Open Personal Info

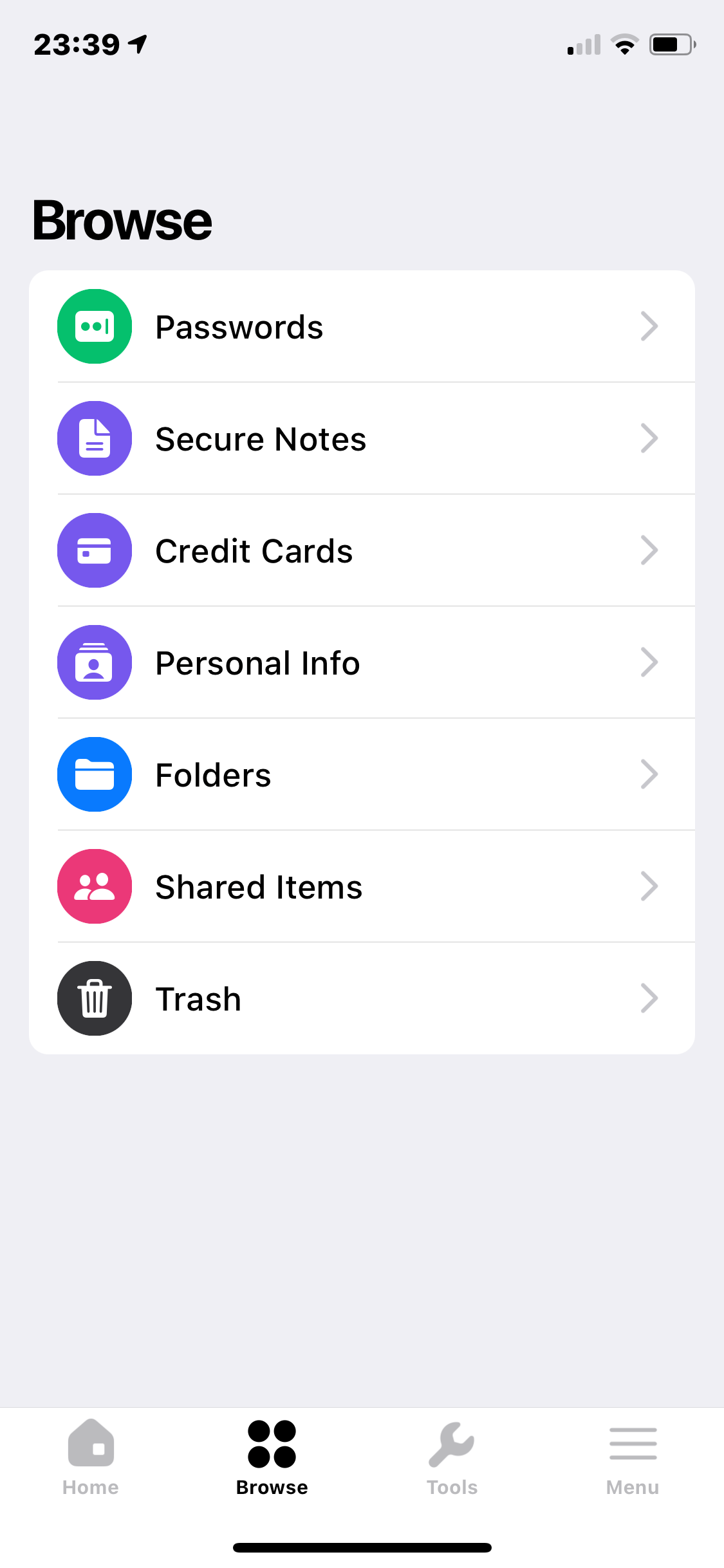[362, 663]
